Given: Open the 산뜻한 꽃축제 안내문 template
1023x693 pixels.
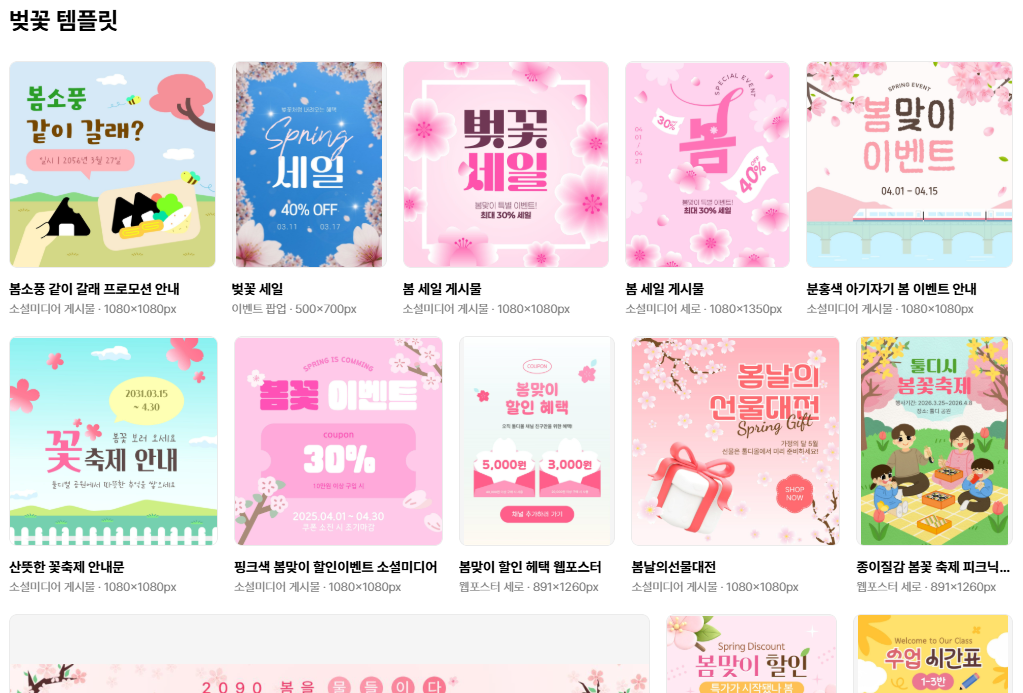Looking at the screenshot, I should [113, 441].
